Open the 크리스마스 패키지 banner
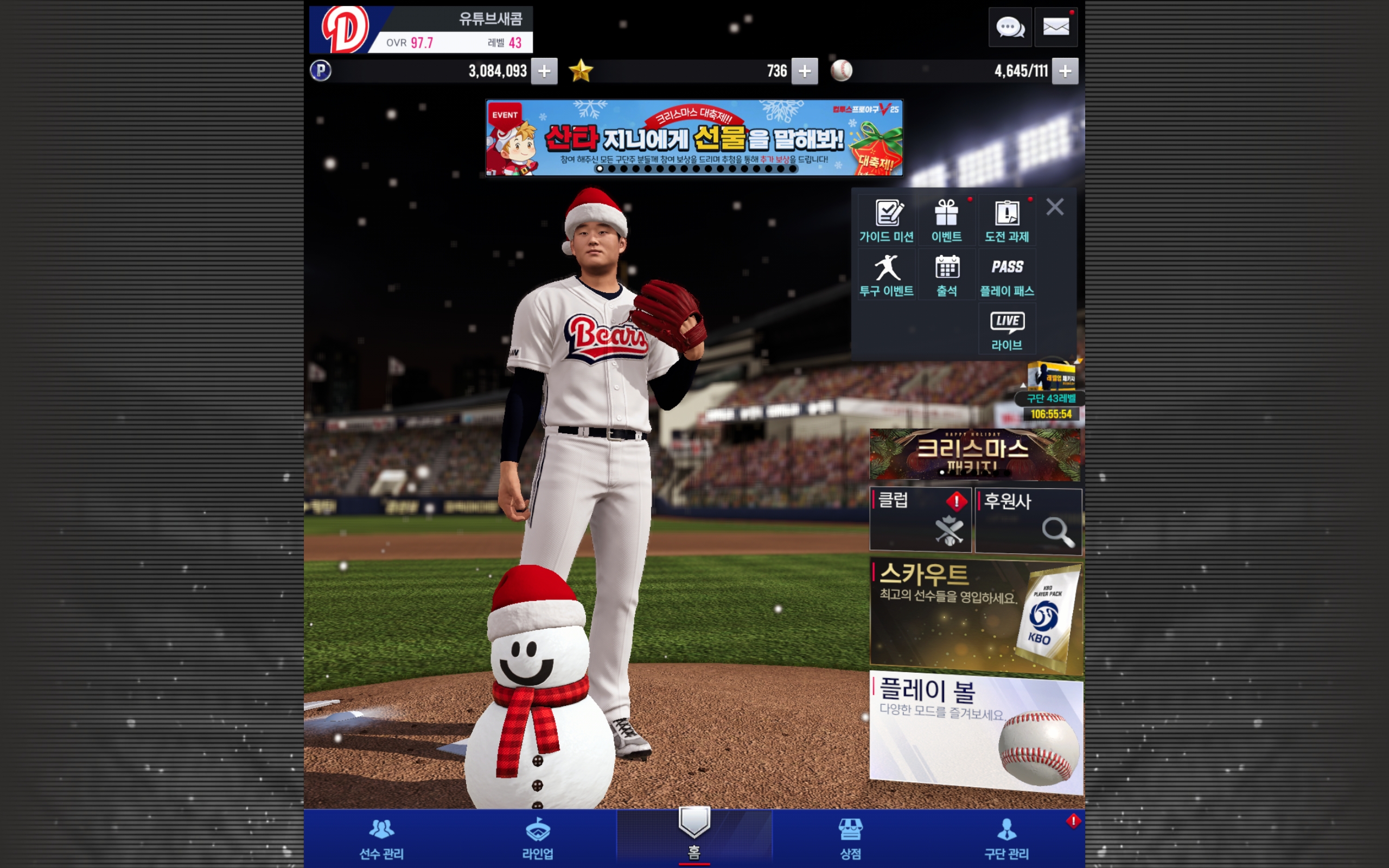Image resolution: width=1389 pixels, height=868 pixels. click(974, 454)
